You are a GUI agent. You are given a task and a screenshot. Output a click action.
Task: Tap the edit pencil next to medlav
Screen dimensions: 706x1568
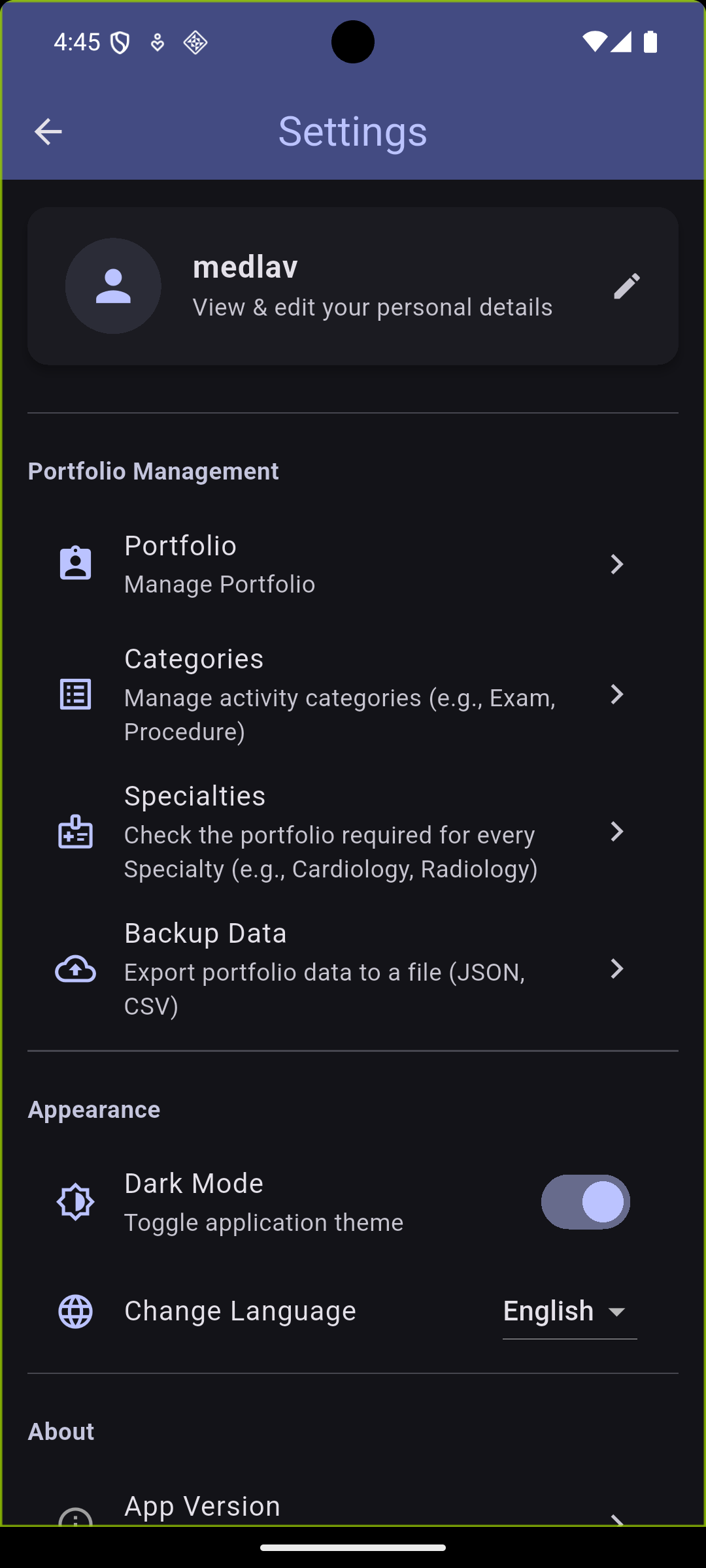point(626,286)
